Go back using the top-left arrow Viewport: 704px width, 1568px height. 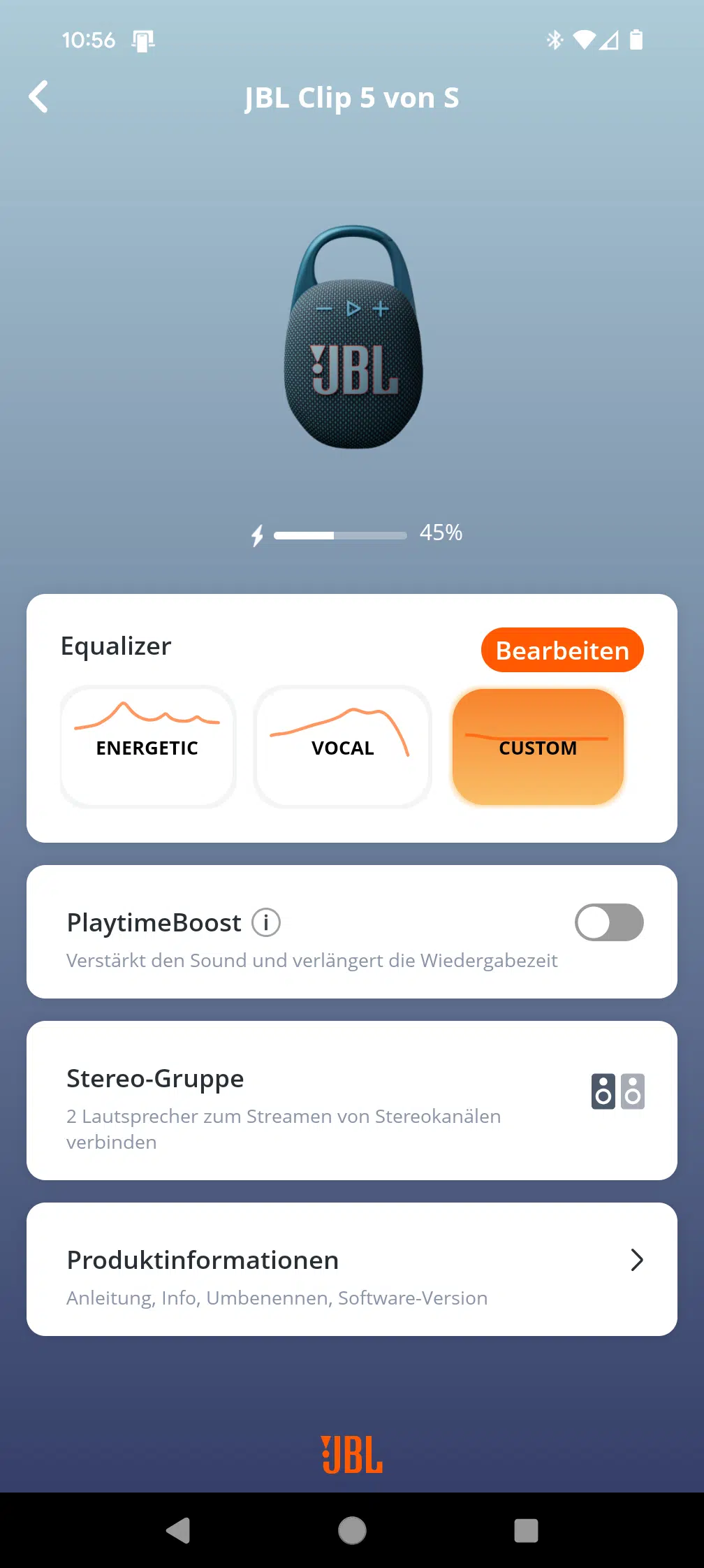point(39,96)
